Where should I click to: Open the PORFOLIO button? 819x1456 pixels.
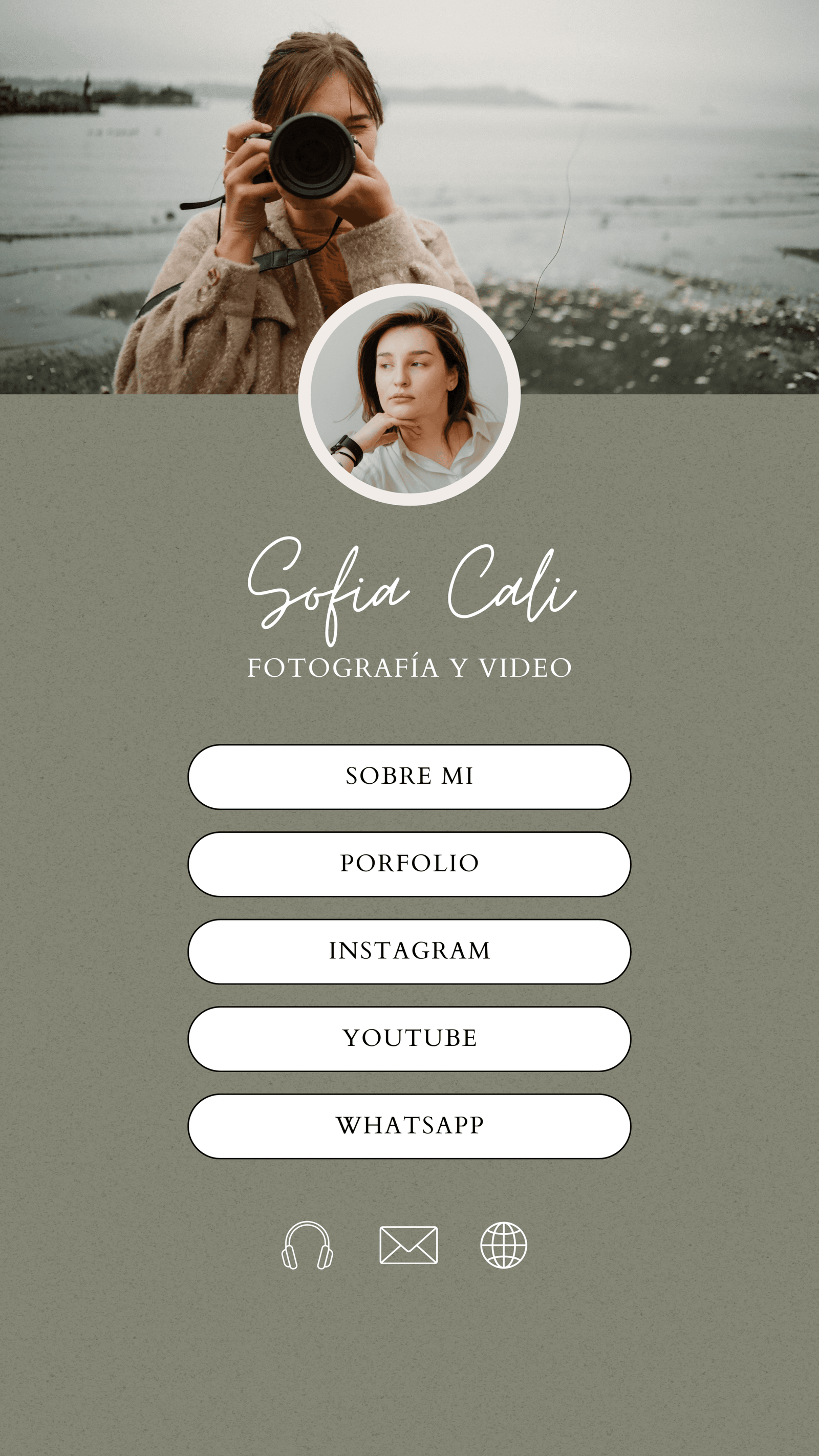click(x=409, y=864)
